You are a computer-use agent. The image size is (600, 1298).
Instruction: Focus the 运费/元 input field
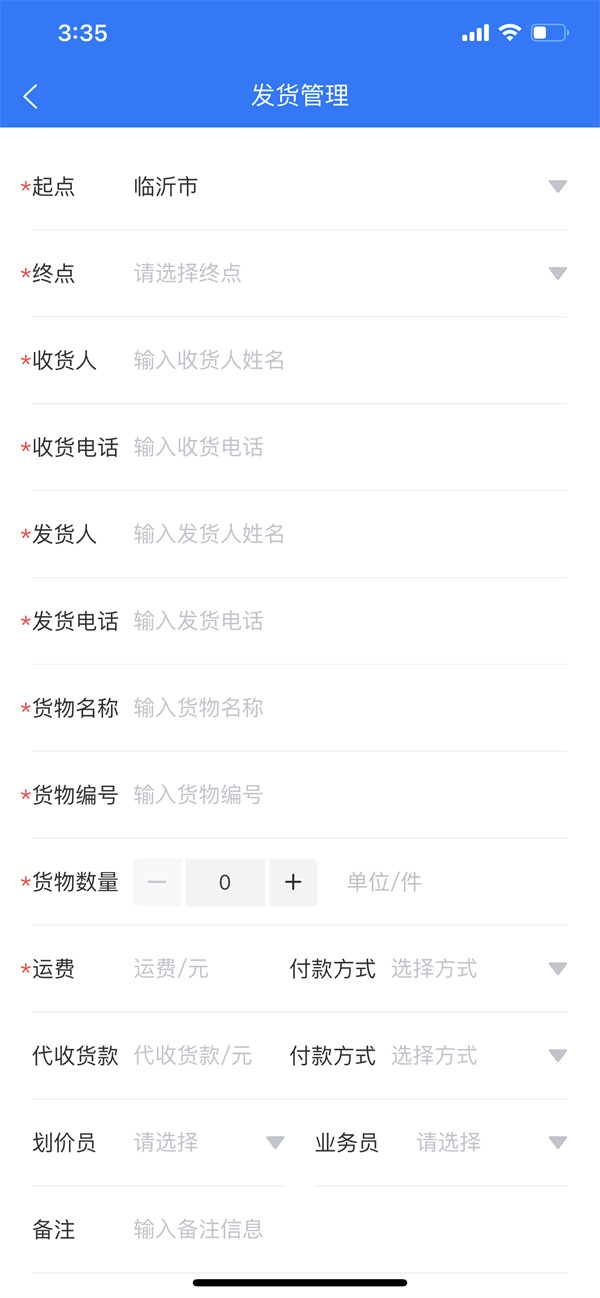[x=205, y=969]
